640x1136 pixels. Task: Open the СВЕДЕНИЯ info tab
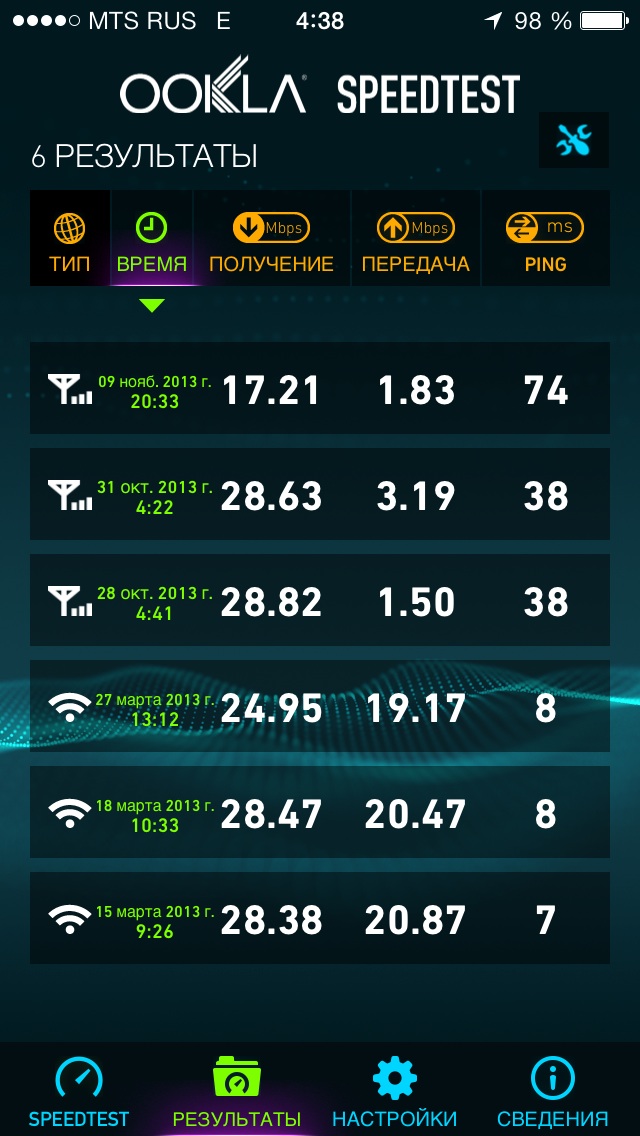point(553,1090)
